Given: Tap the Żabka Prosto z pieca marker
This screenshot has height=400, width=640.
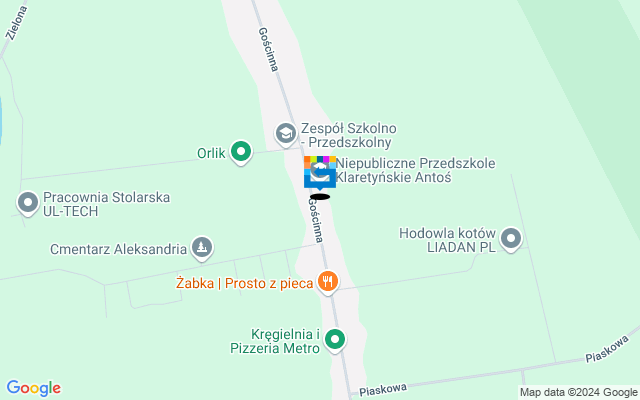Looking at the screenshot, I should click(327, 283).
